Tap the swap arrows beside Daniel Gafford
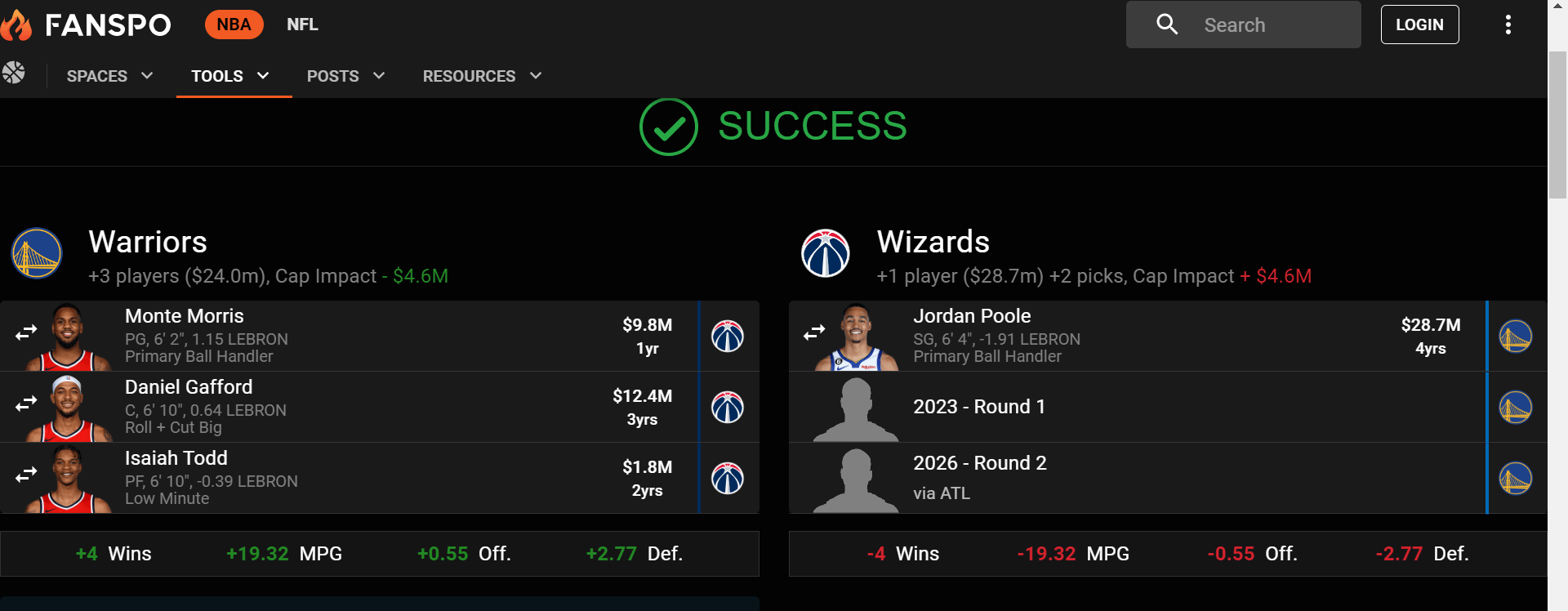1568x611 pixels. [x=26, y=404]
